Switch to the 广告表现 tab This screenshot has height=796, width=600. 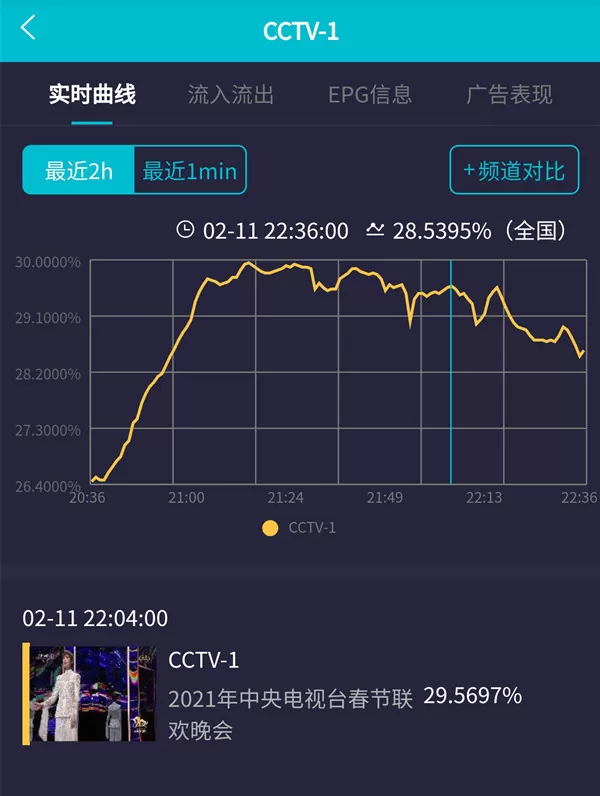(x=509, y=94)
